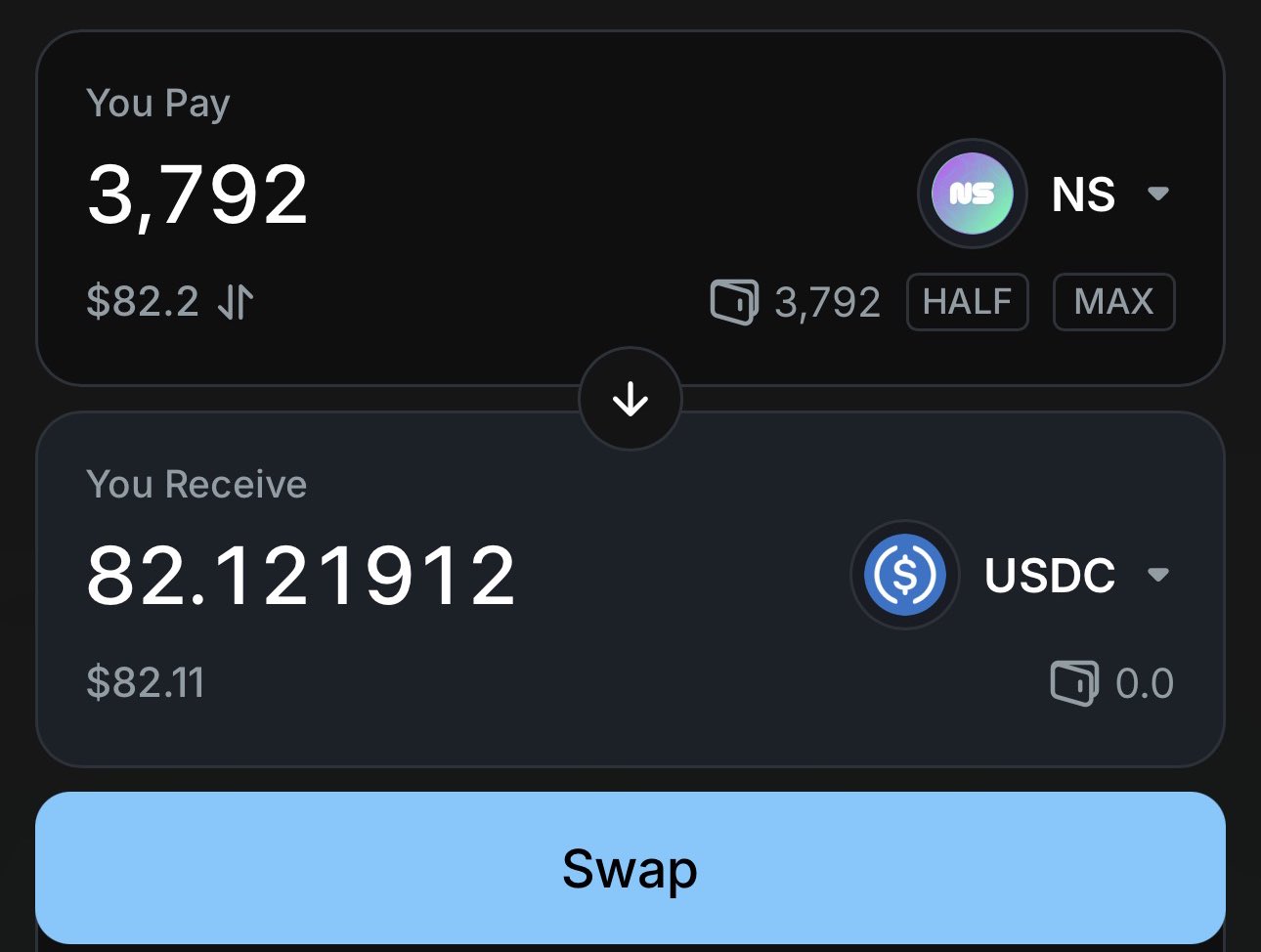Screen dimensions: 1261x952
Task: Use MAX NS balance
Action: click(1113, 302)
